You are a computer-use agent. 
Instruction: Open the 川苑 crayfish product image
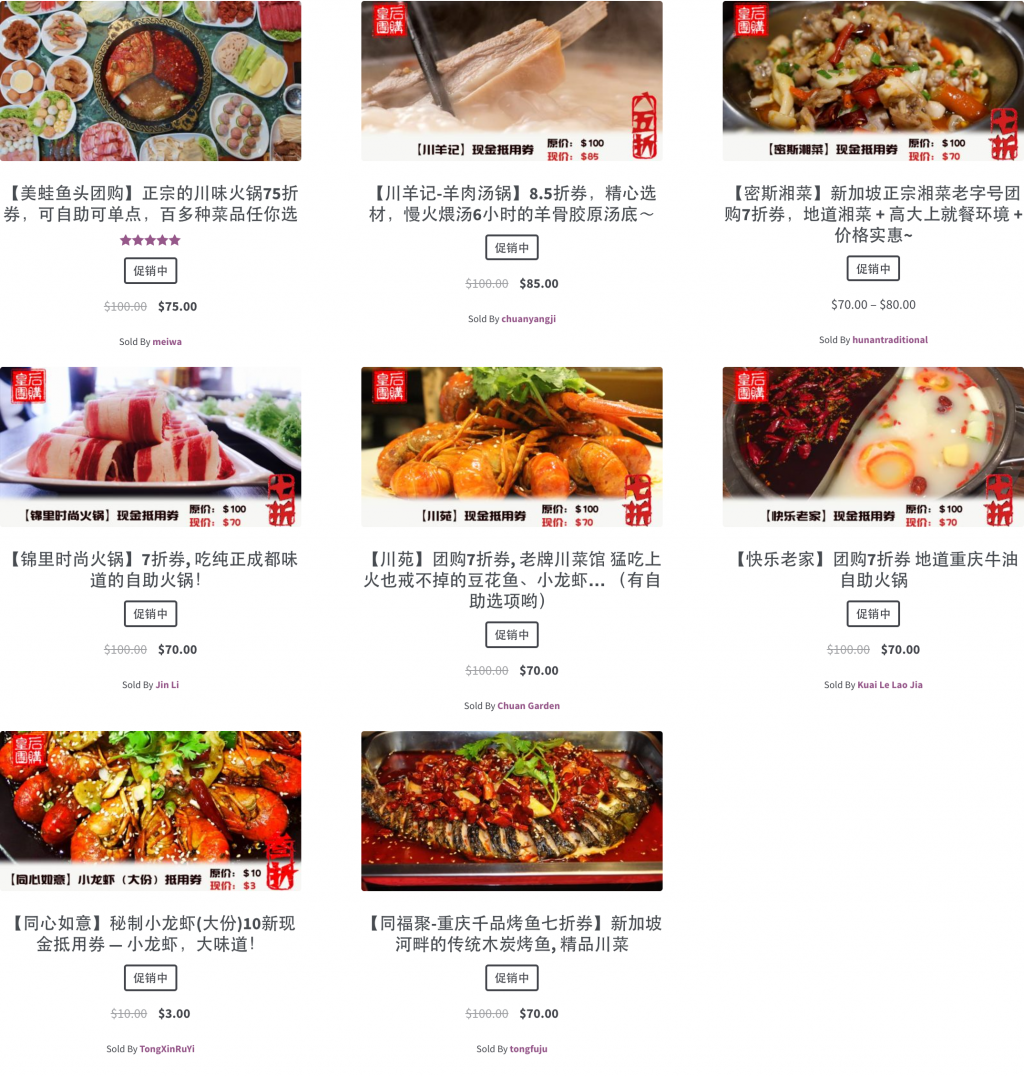tap(511, 446)
